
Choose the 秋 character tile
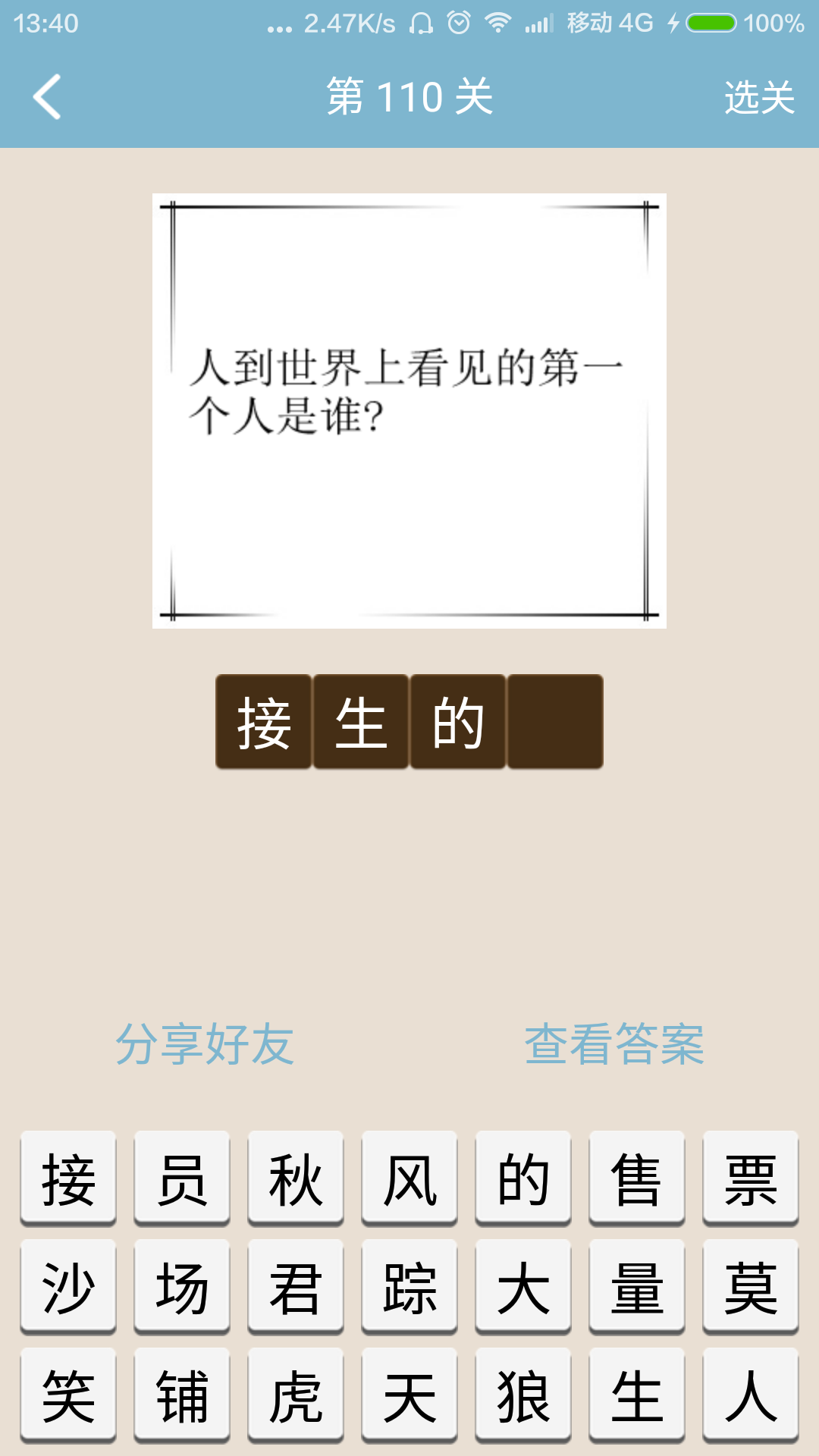point(296,1178)
